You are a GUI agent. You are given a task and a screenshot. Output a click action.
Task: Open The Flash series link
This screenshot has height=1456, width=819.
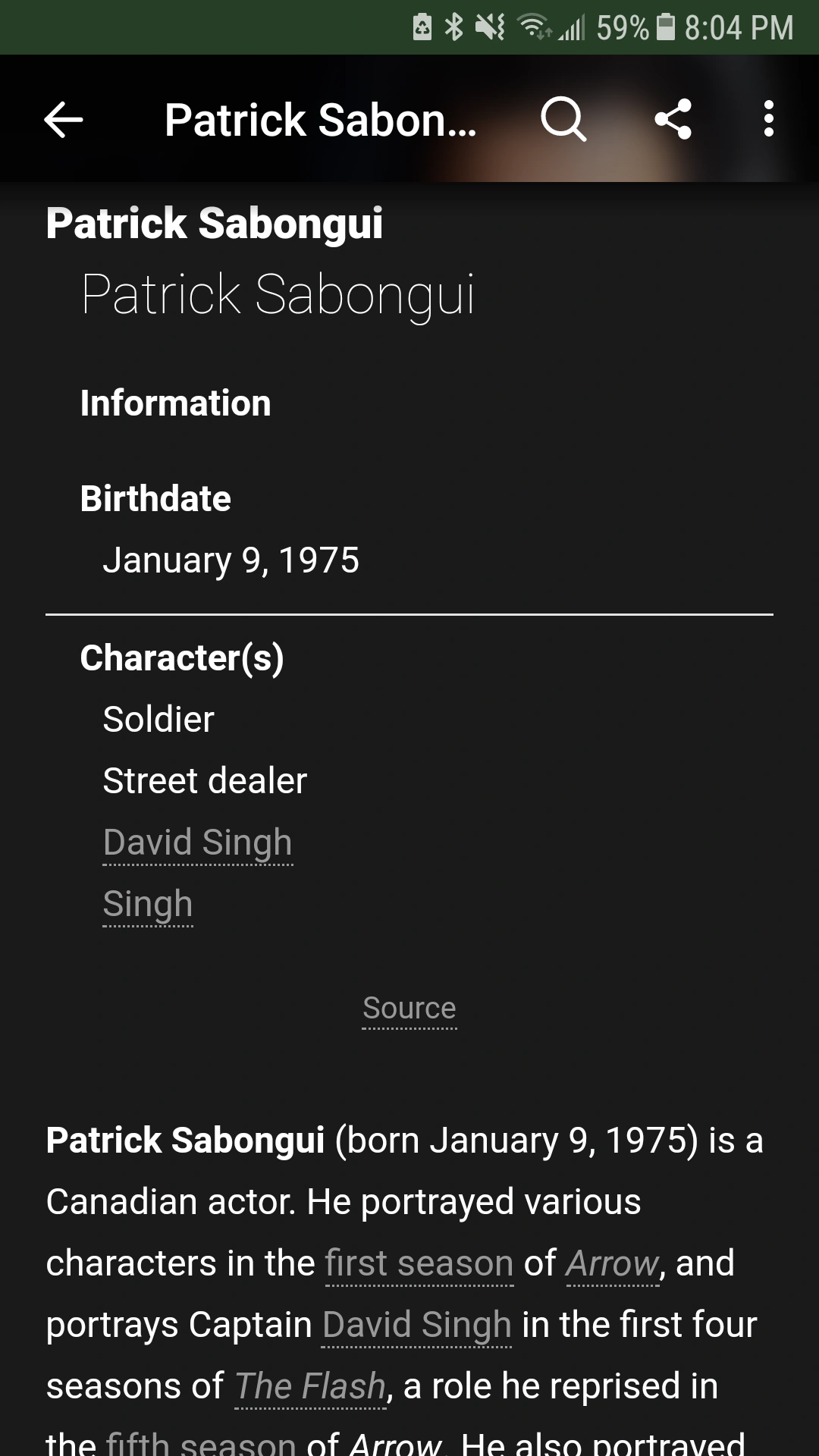(x=309, y=1385)
